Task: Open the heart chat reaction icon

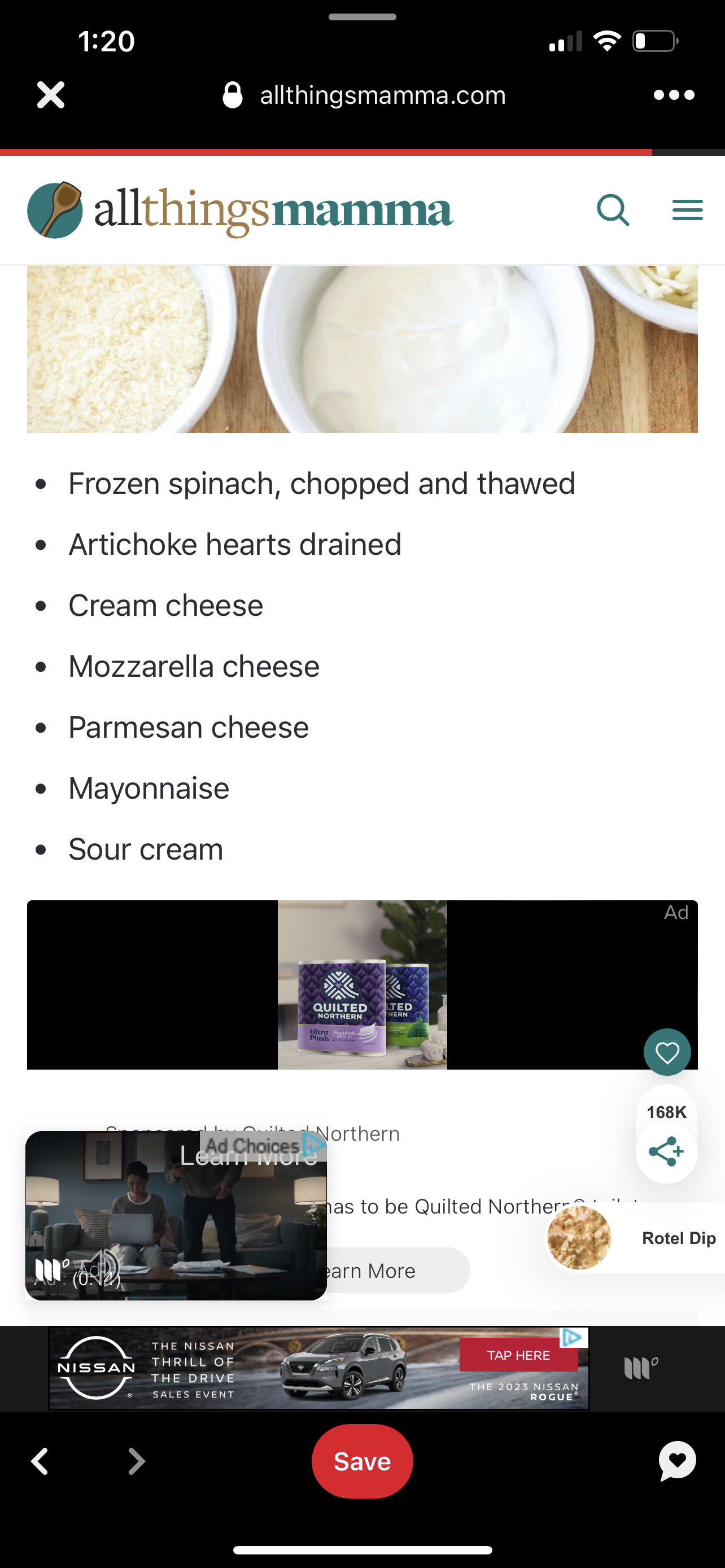Action: pos(677,1460)
